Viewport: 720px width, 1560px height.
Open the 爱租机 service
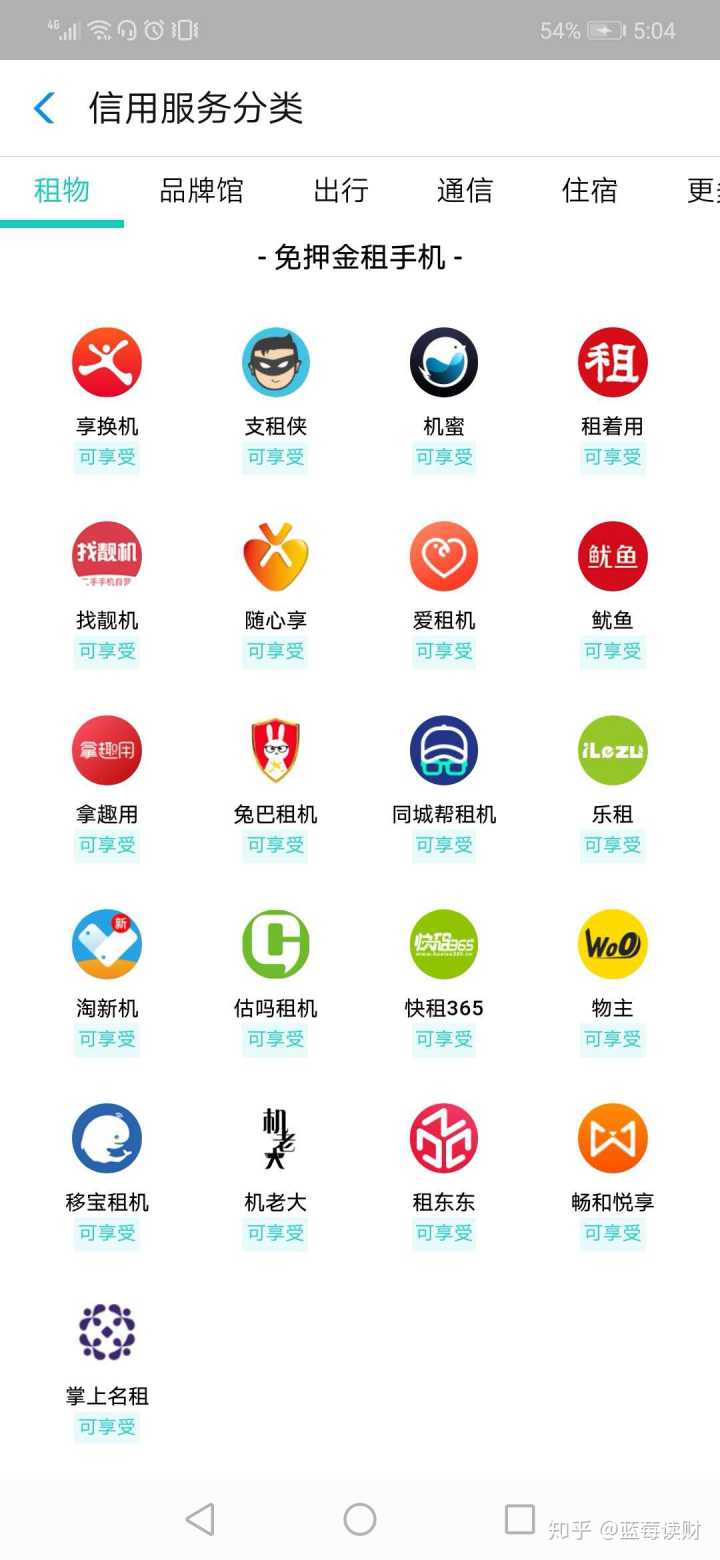tap(444, 557)
